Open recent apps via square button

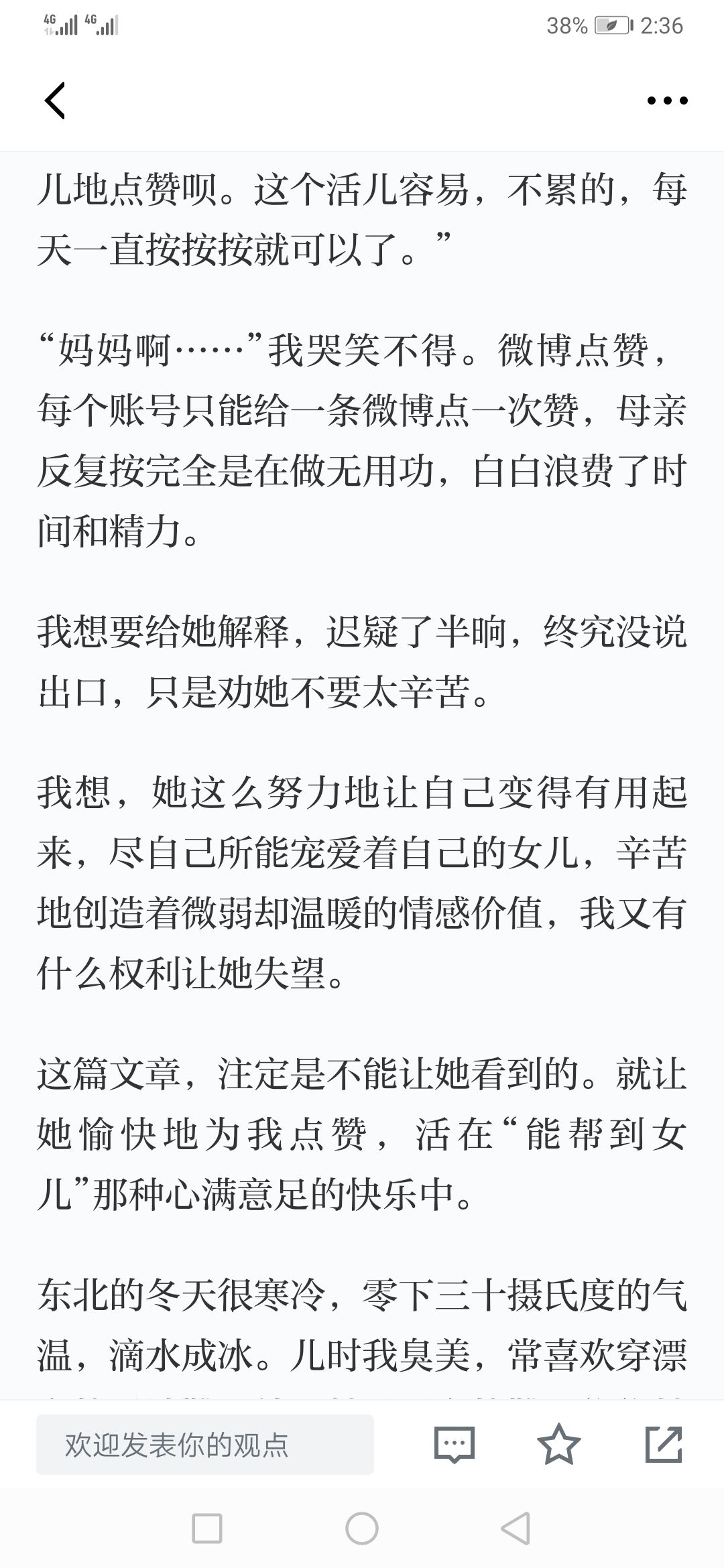click(207, 1528)
